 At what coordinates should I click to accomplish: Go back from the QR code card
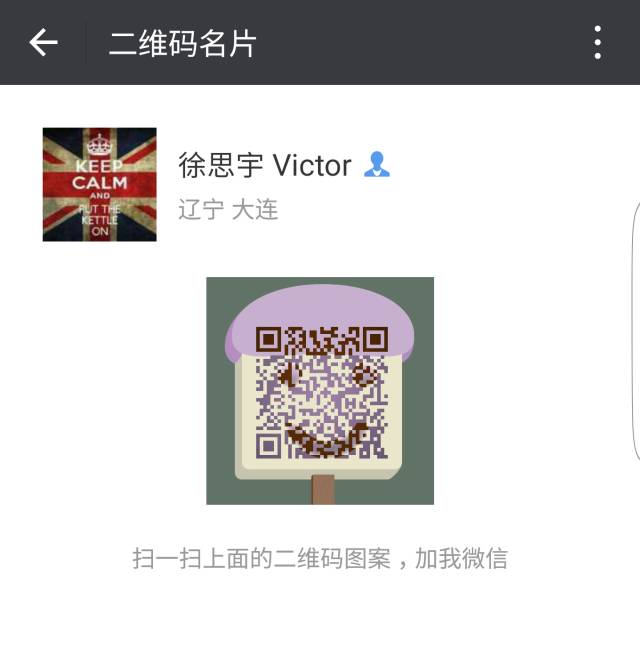(x=43, y=43)
